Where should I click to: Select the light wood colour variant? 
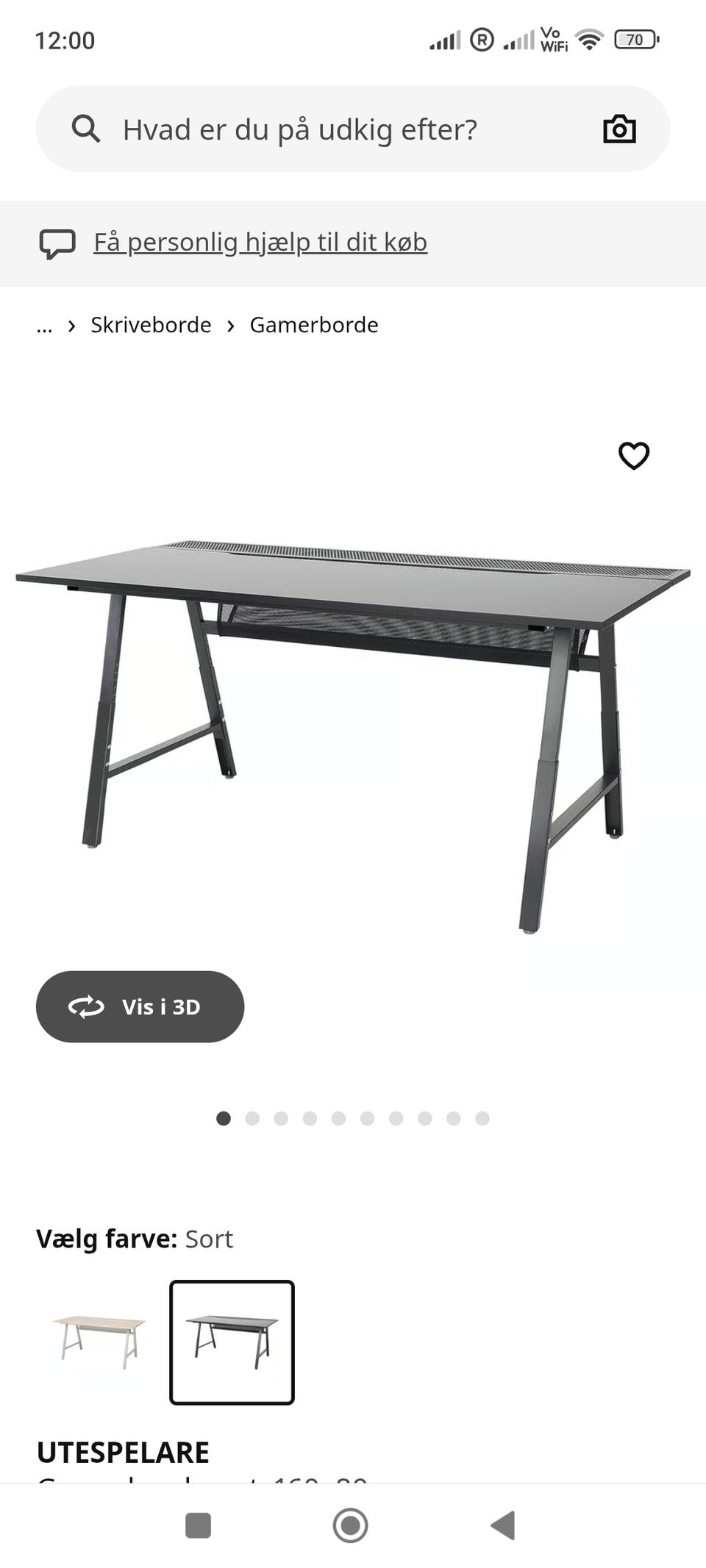click(x=99, y=1342)
